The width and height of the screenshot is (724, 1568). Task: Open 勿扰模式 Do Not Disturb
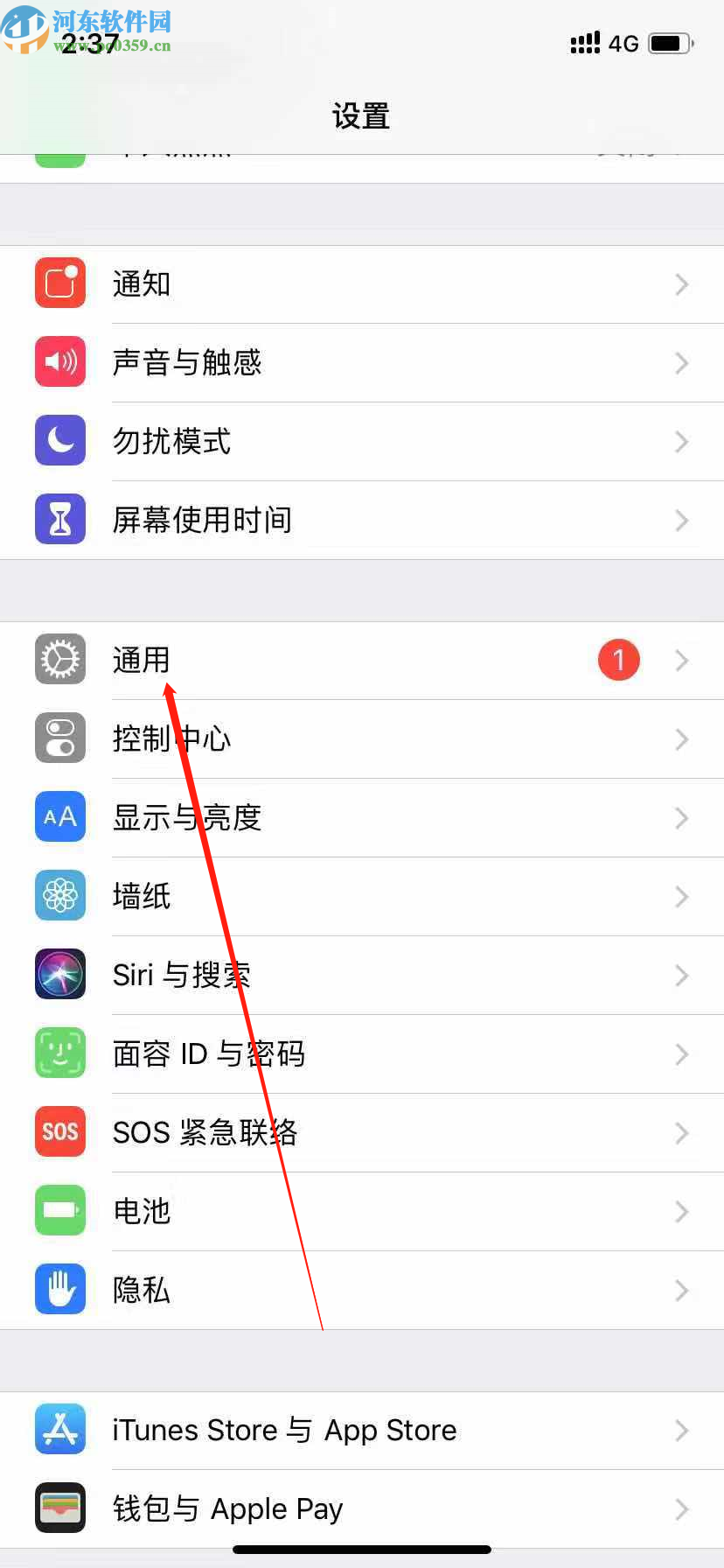pyautogui.click(x=171, y=442)
